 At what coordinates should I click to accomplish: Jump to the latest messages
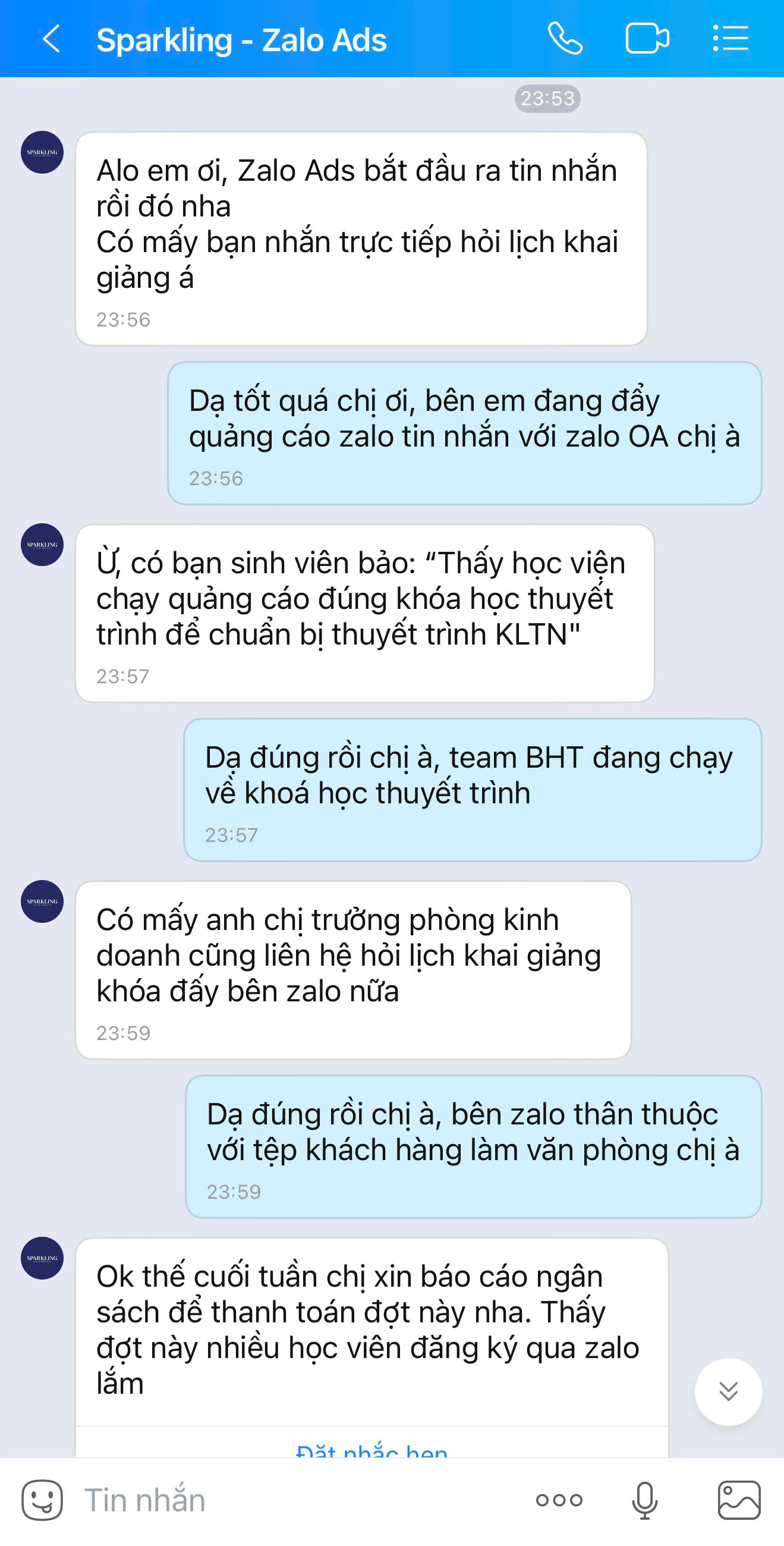[728, 1391]
